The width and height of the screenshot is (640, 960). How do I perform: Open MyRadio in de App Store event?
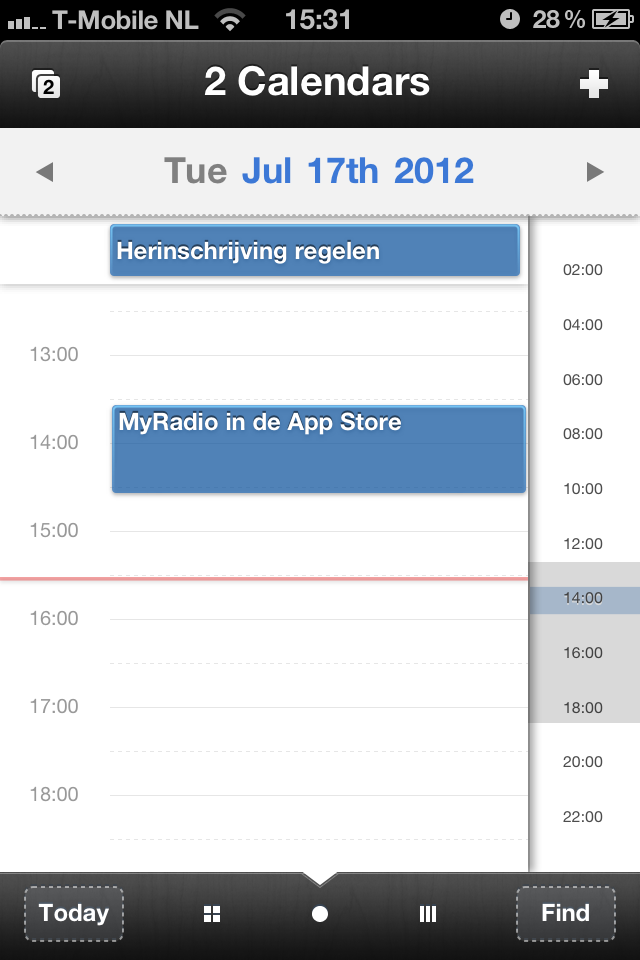(x=318, y=449)
